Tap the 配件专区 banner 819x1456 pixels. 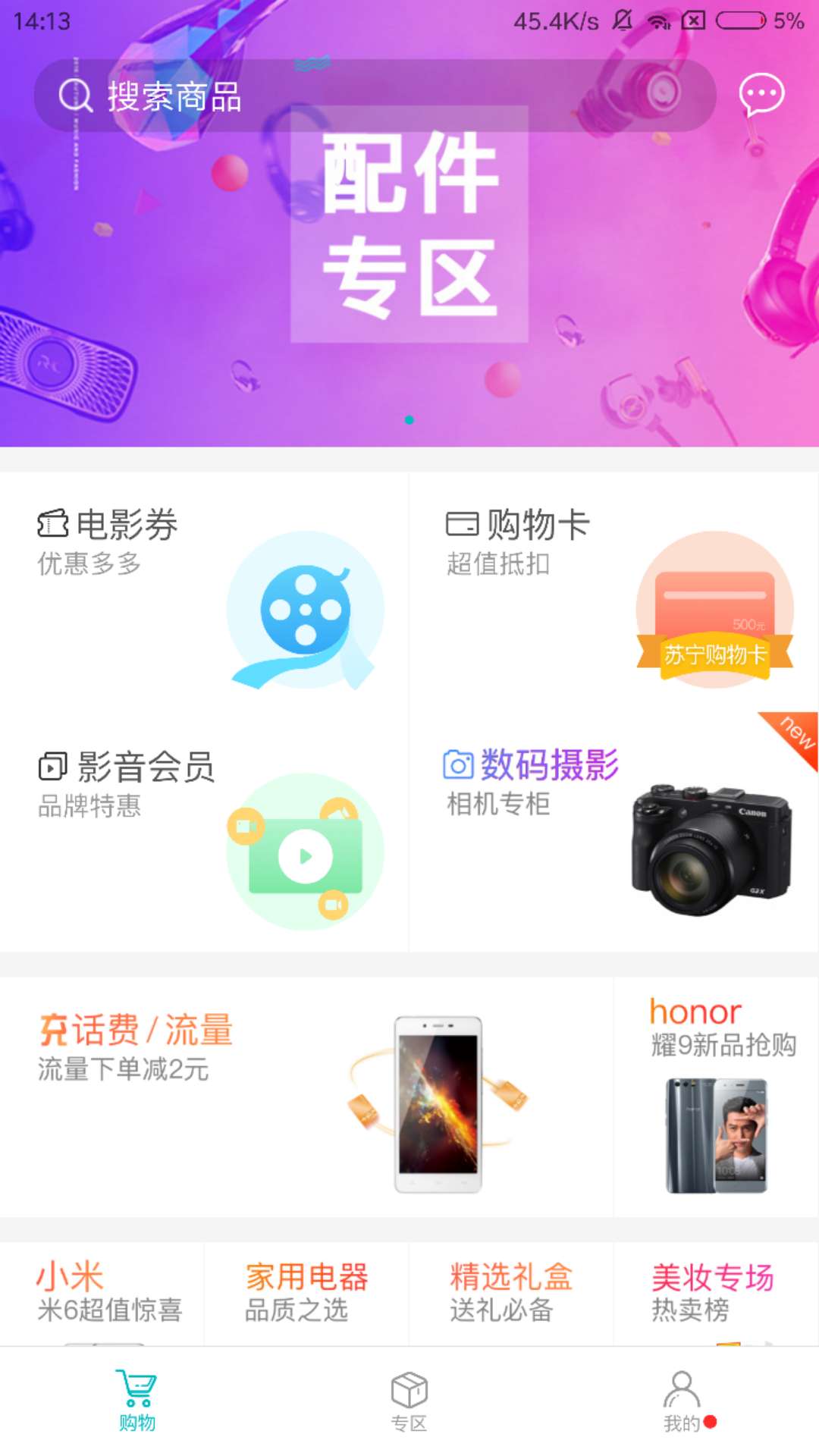409,227
